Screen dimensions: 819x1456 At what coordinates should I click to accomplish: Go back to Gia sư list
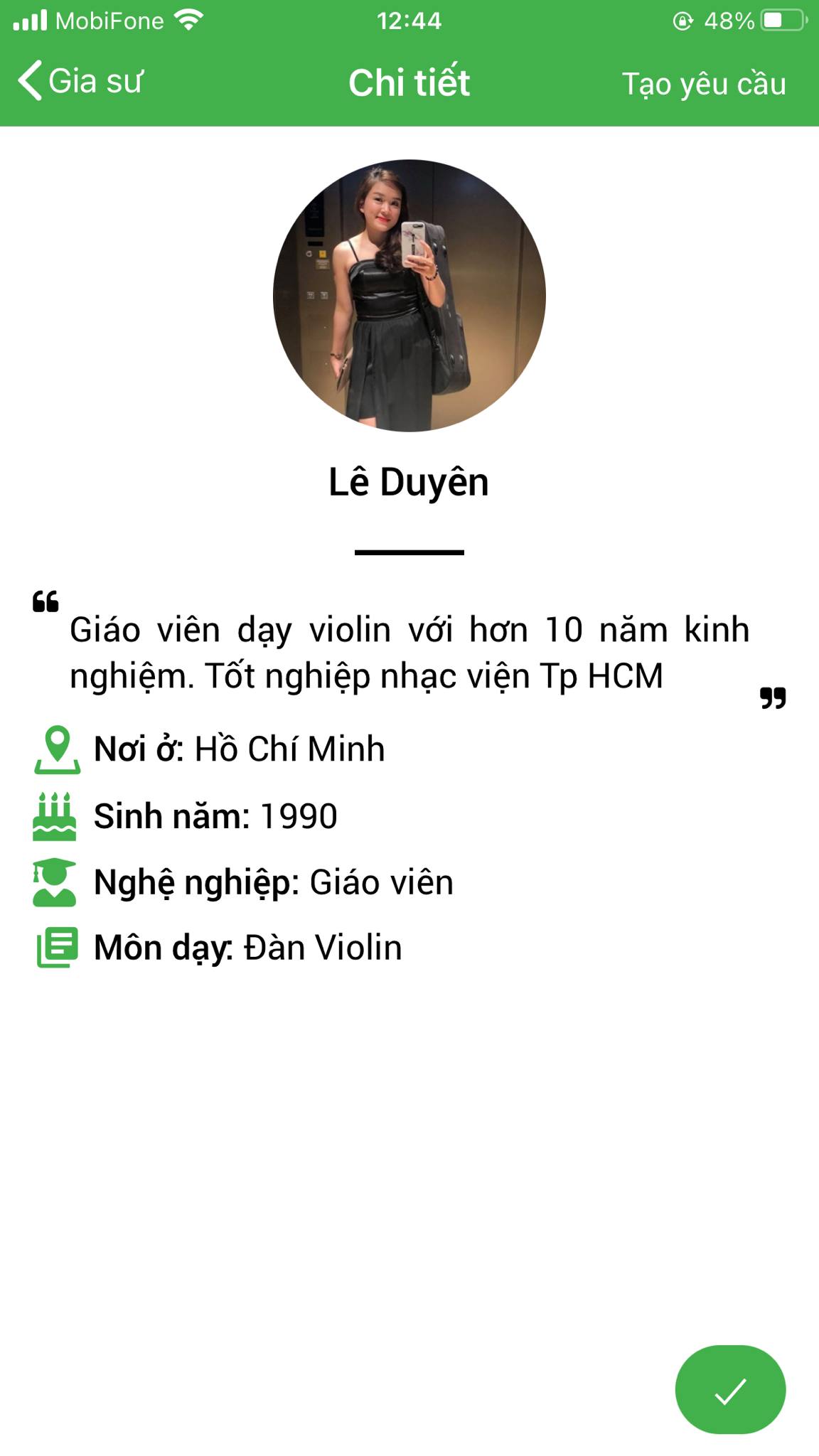click(x=80, y=81)
